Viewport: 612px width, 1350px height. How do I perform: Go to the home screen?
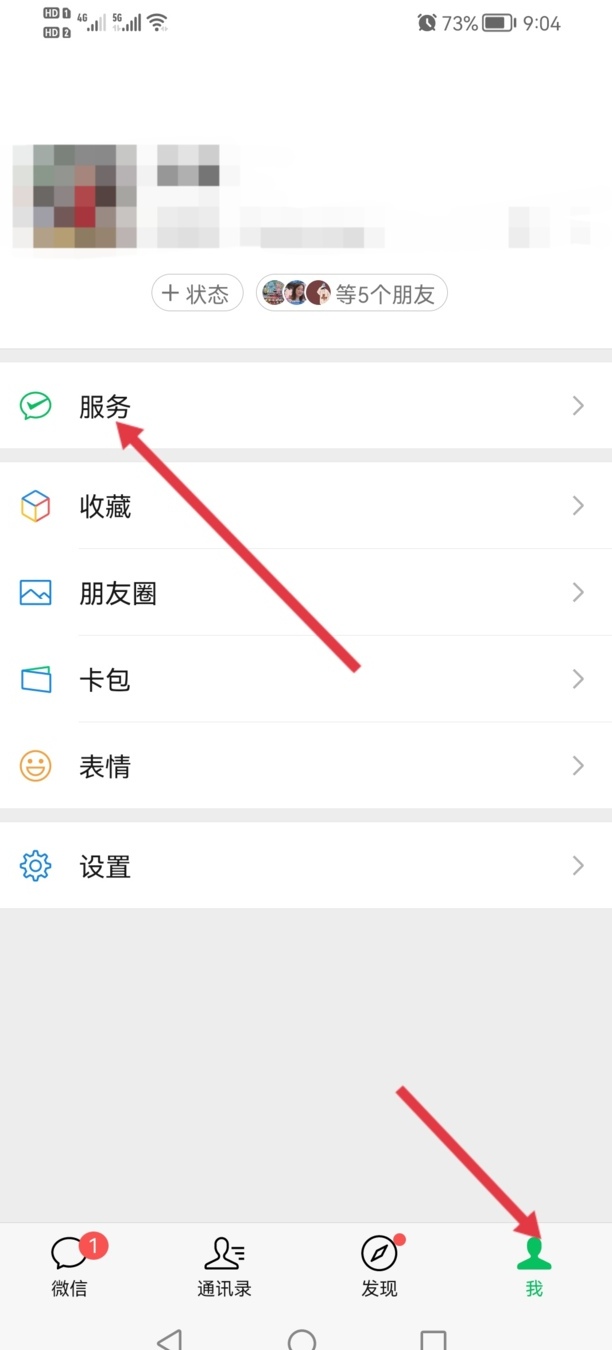tap(302, 1340)
